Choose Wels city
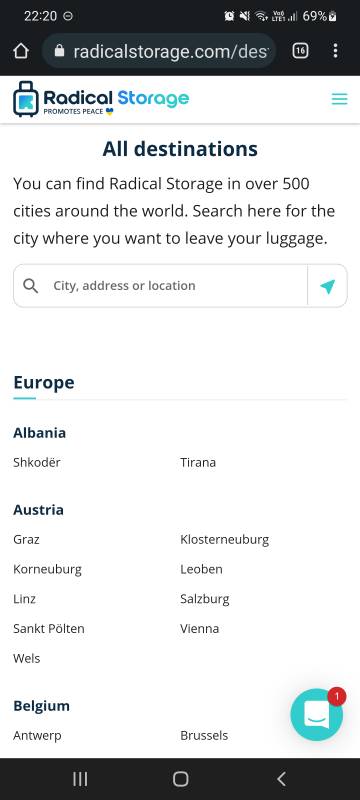Image resolution: width=360 pixels, height=800 pixels. pyautogui.click(x=27, y=658)
